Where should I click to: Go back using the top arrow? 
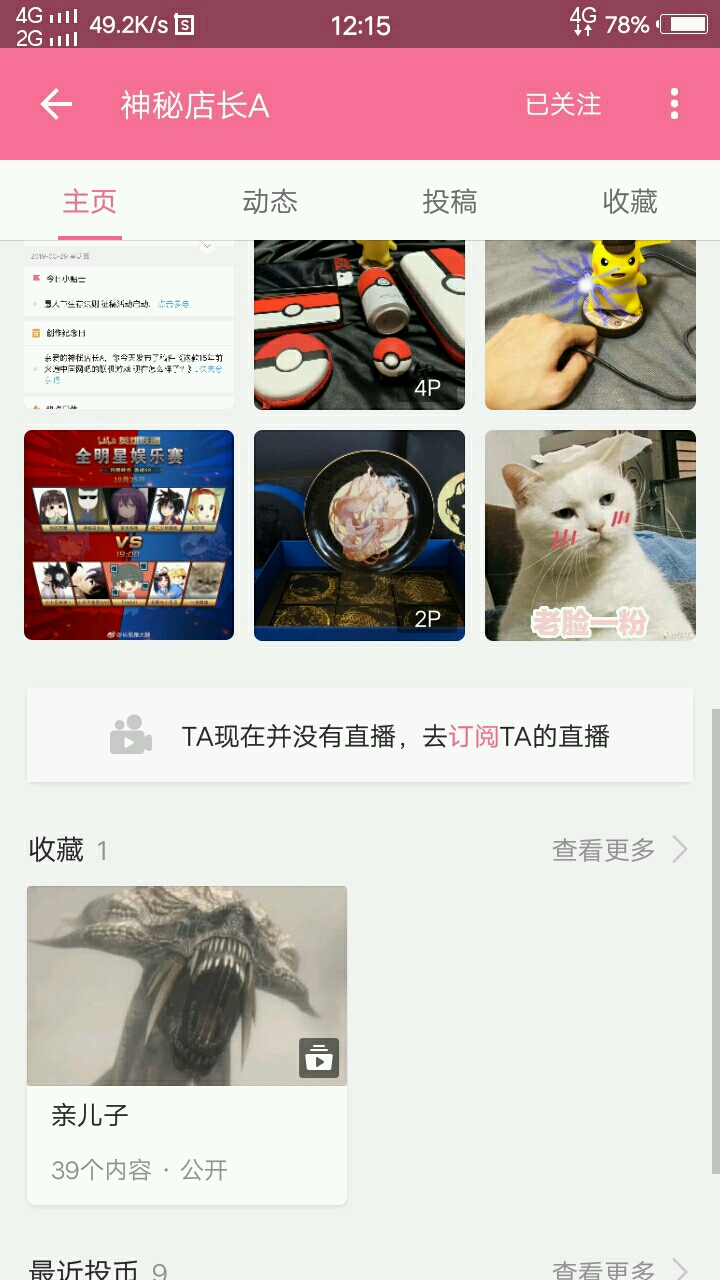tap(56, 104)
